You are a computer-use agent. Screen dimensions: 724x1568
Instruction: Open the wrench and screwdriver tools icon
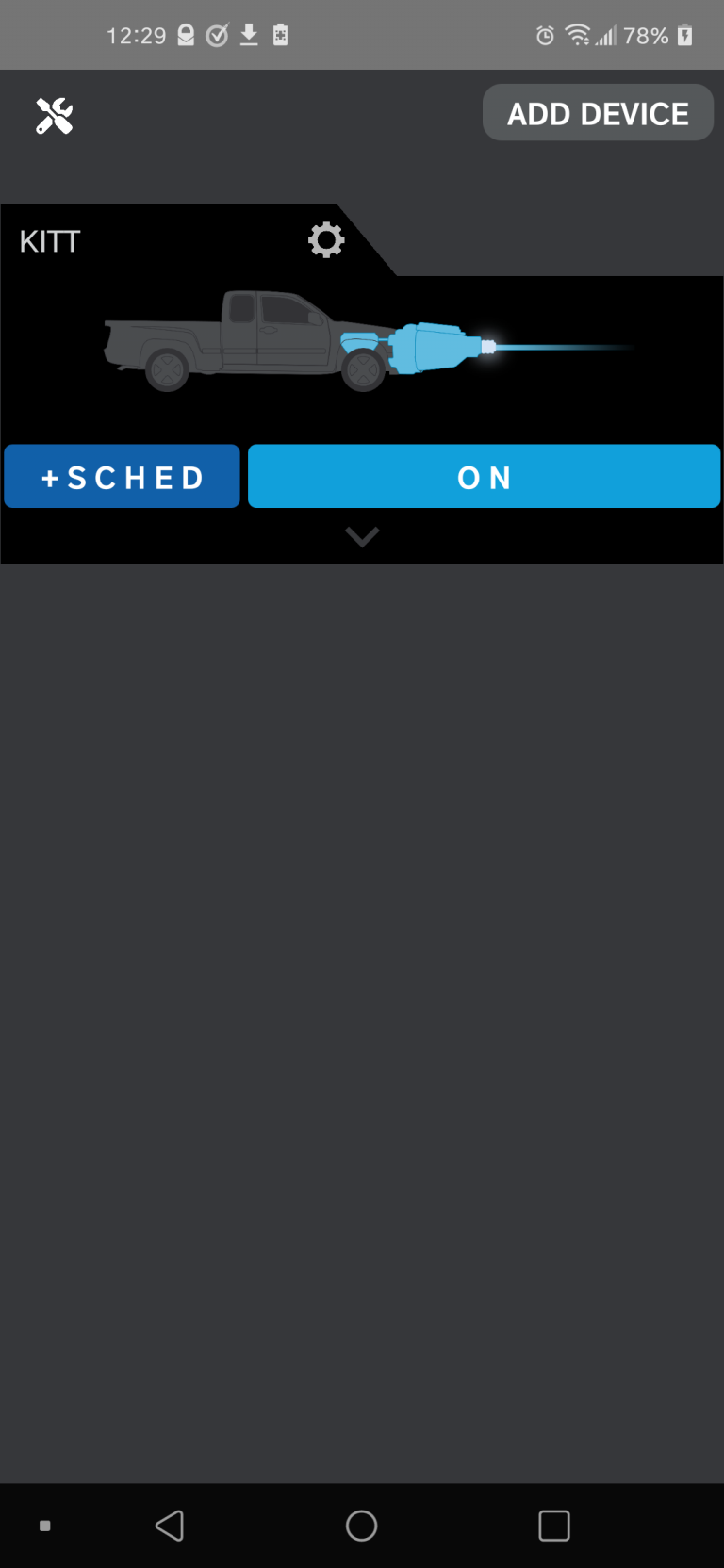click(x=55, y=116)
